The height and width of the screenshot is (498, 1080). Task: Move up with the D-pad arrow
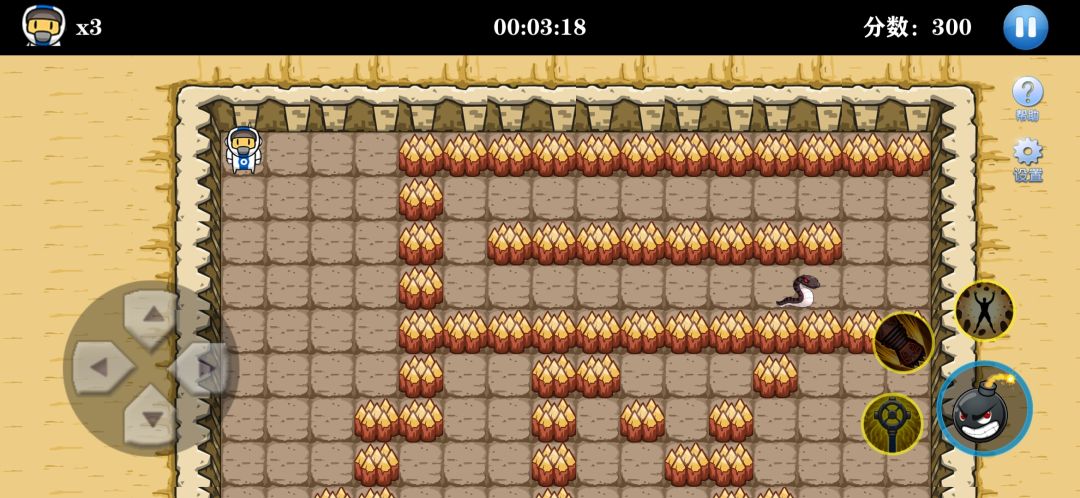click(151, 315)
